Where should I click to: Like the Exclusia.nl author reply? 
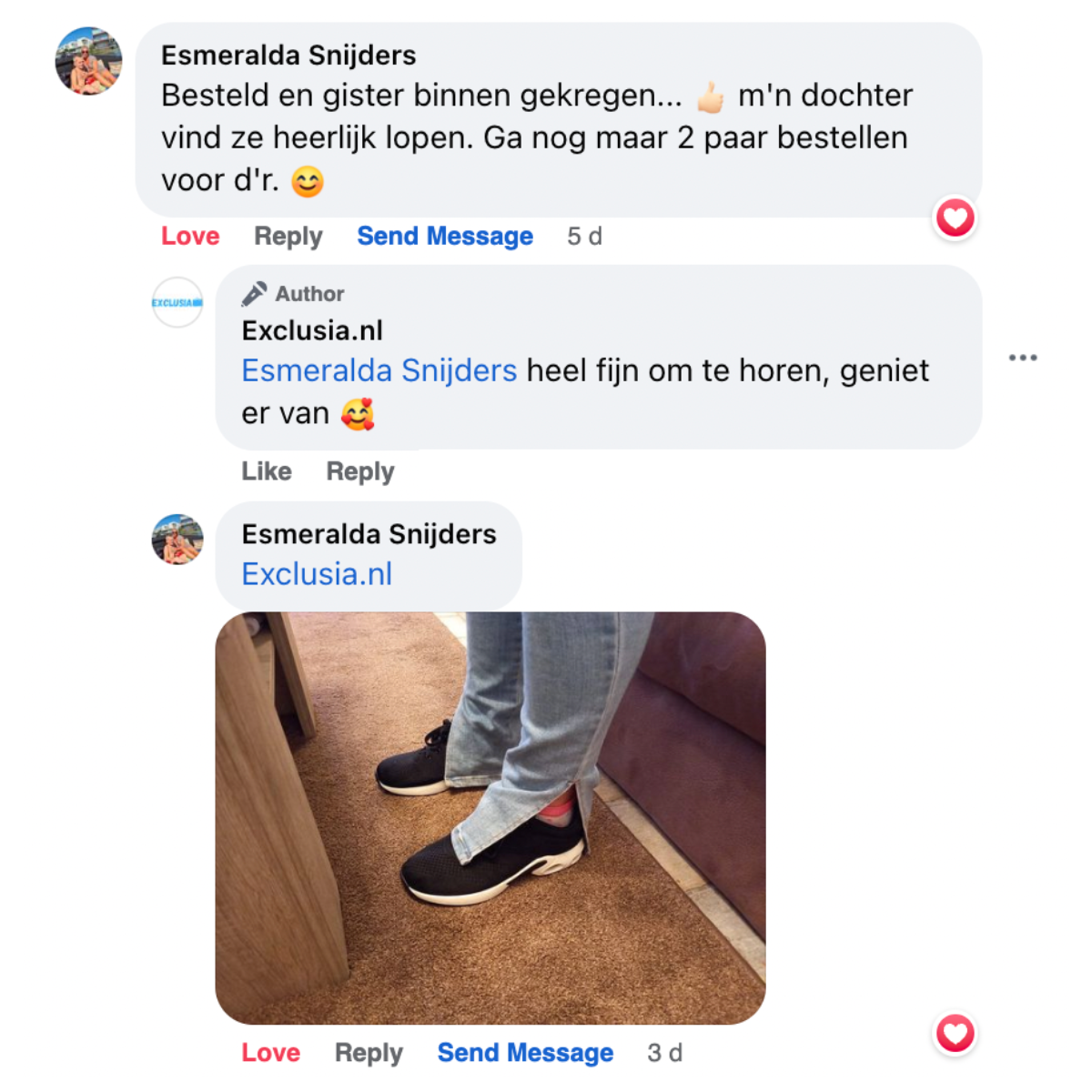tap(266, 471)
